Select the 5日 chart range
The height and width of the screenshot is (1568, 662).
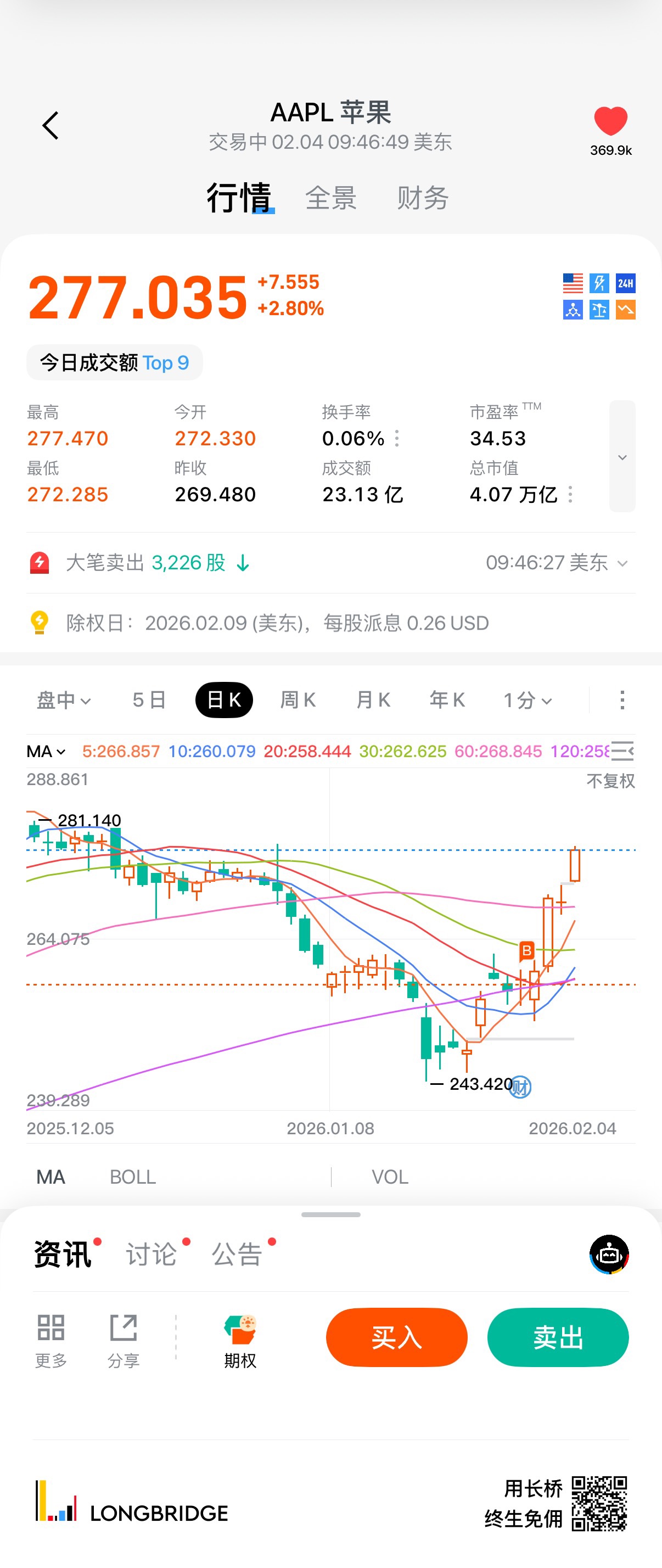click(149, 700)
